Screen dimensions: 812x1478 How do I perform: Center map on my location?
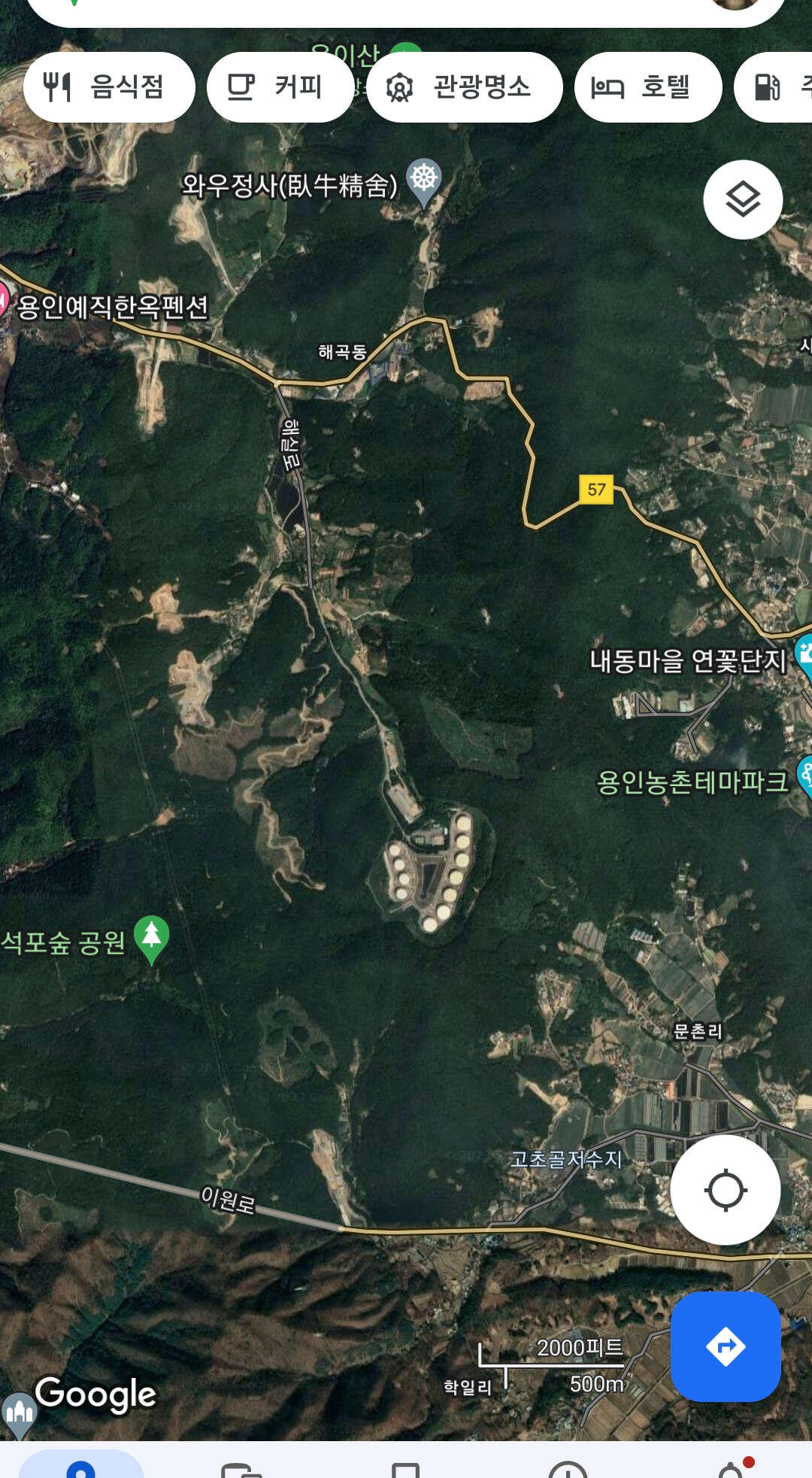tap(725, 1190)
